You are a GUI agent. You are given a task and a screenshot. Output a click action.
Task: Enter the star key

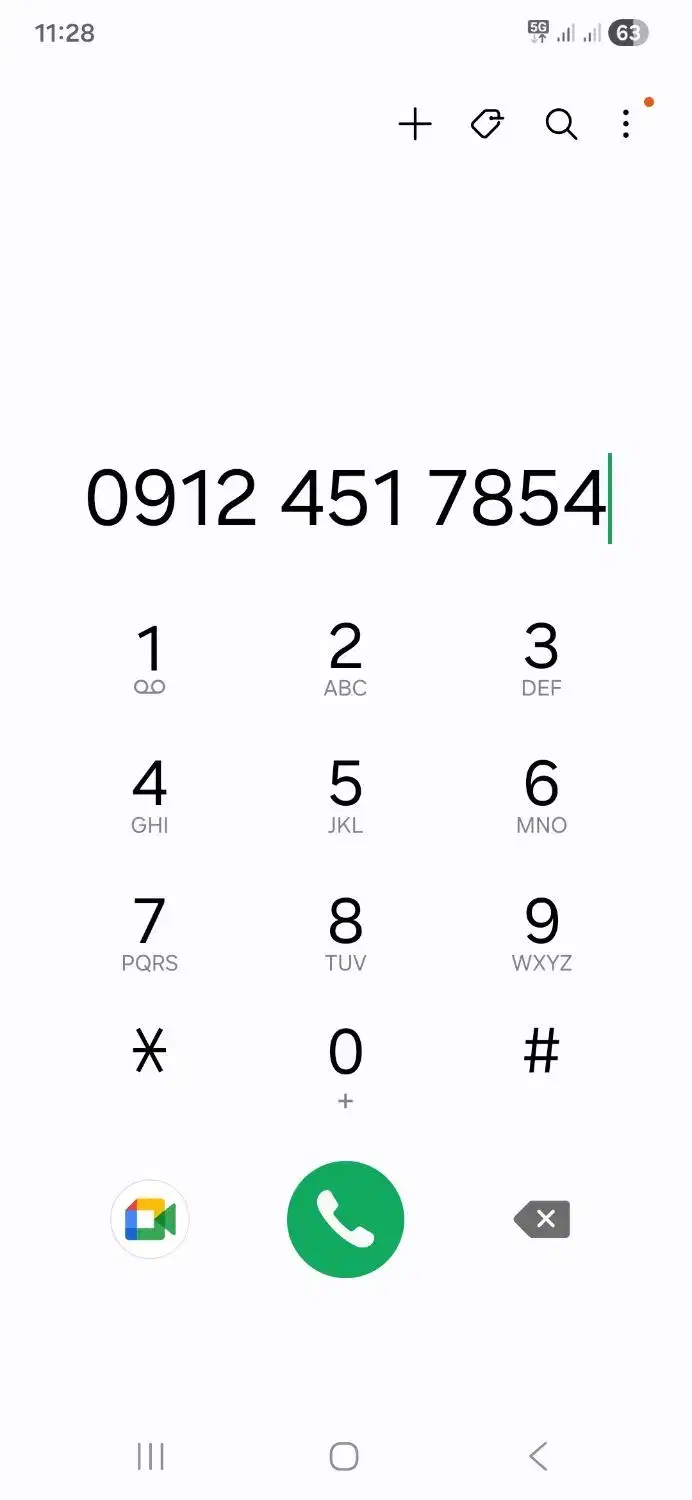pos(150,1052)
